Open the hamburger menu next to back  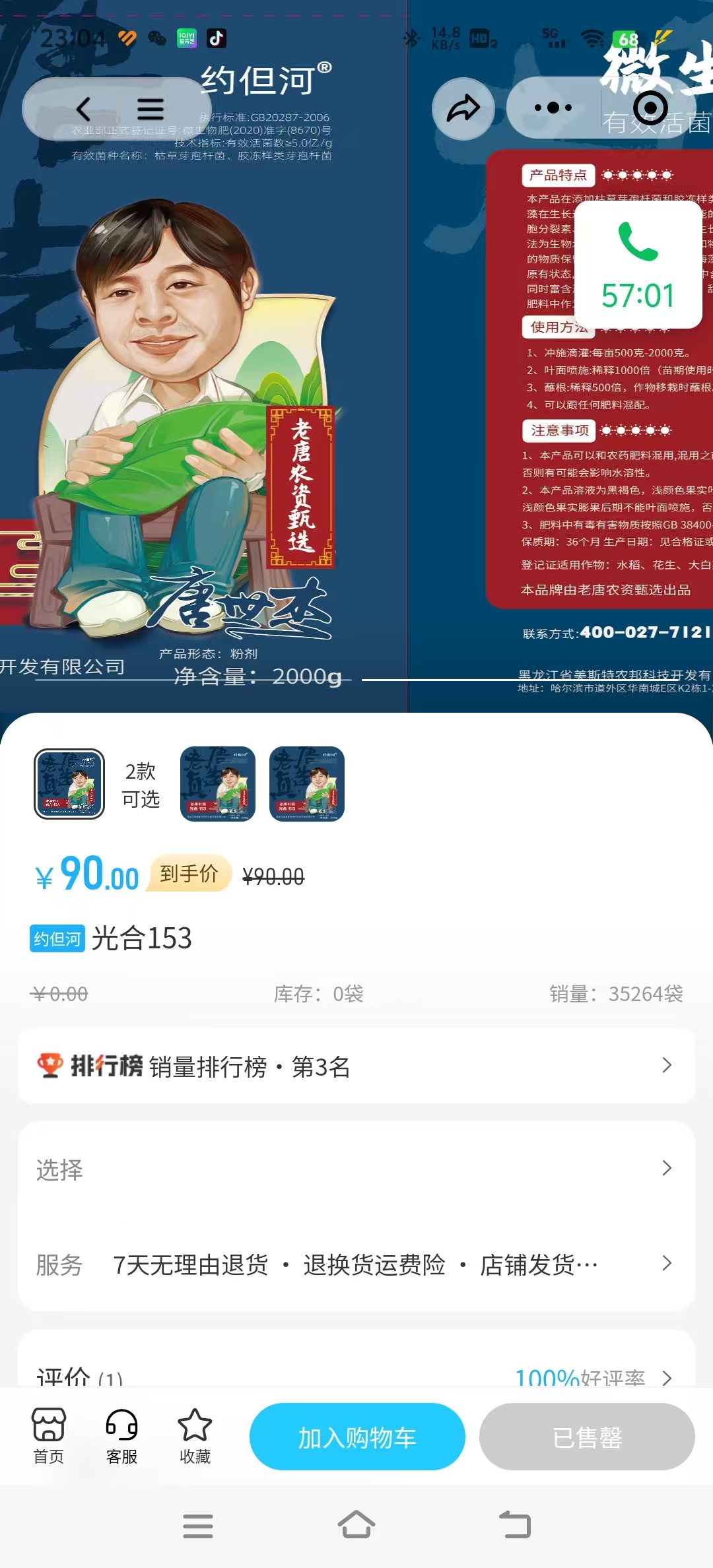point(151,109)
